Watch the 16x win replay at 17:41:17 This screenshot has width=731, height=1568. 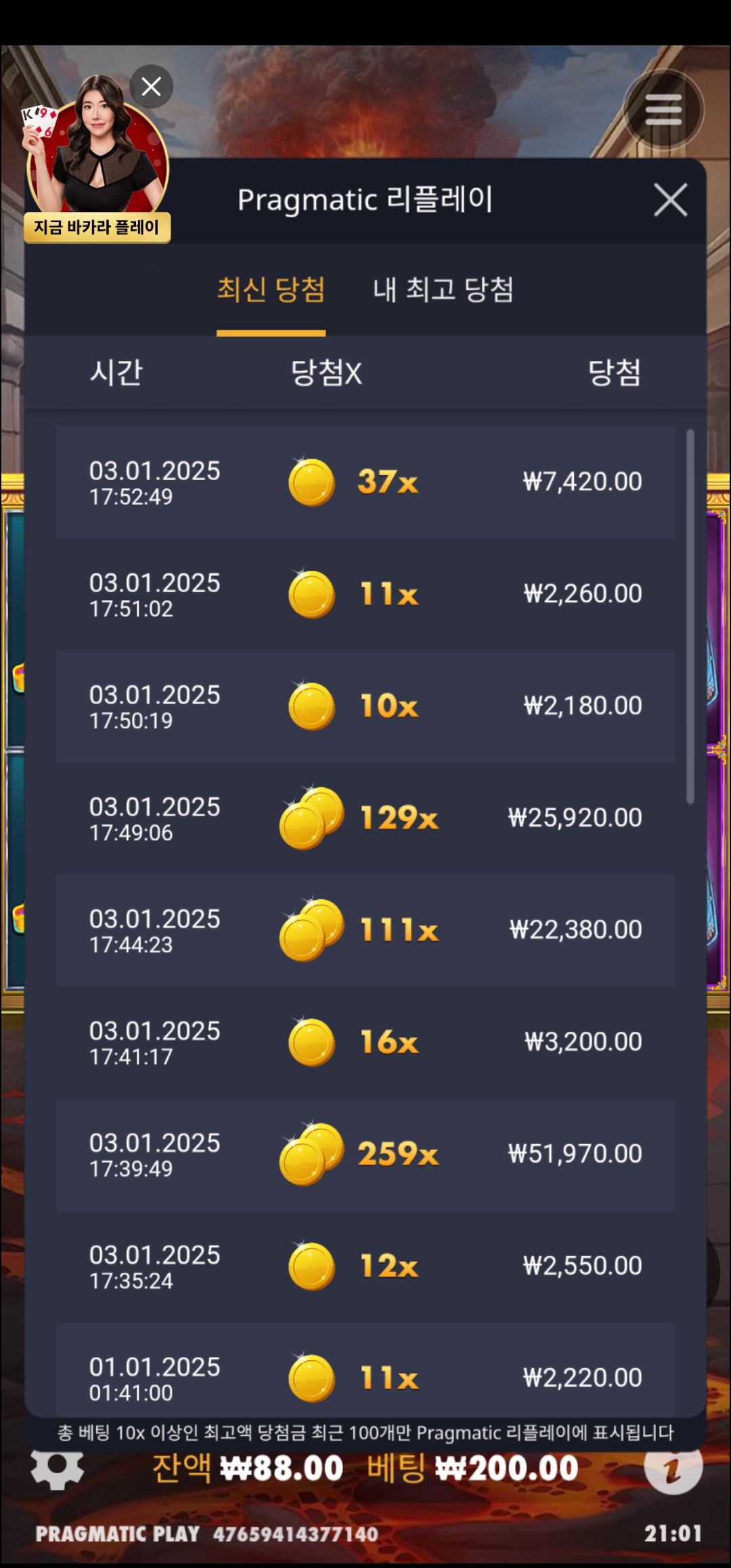pyautogui.click(x=365, y=1042)
